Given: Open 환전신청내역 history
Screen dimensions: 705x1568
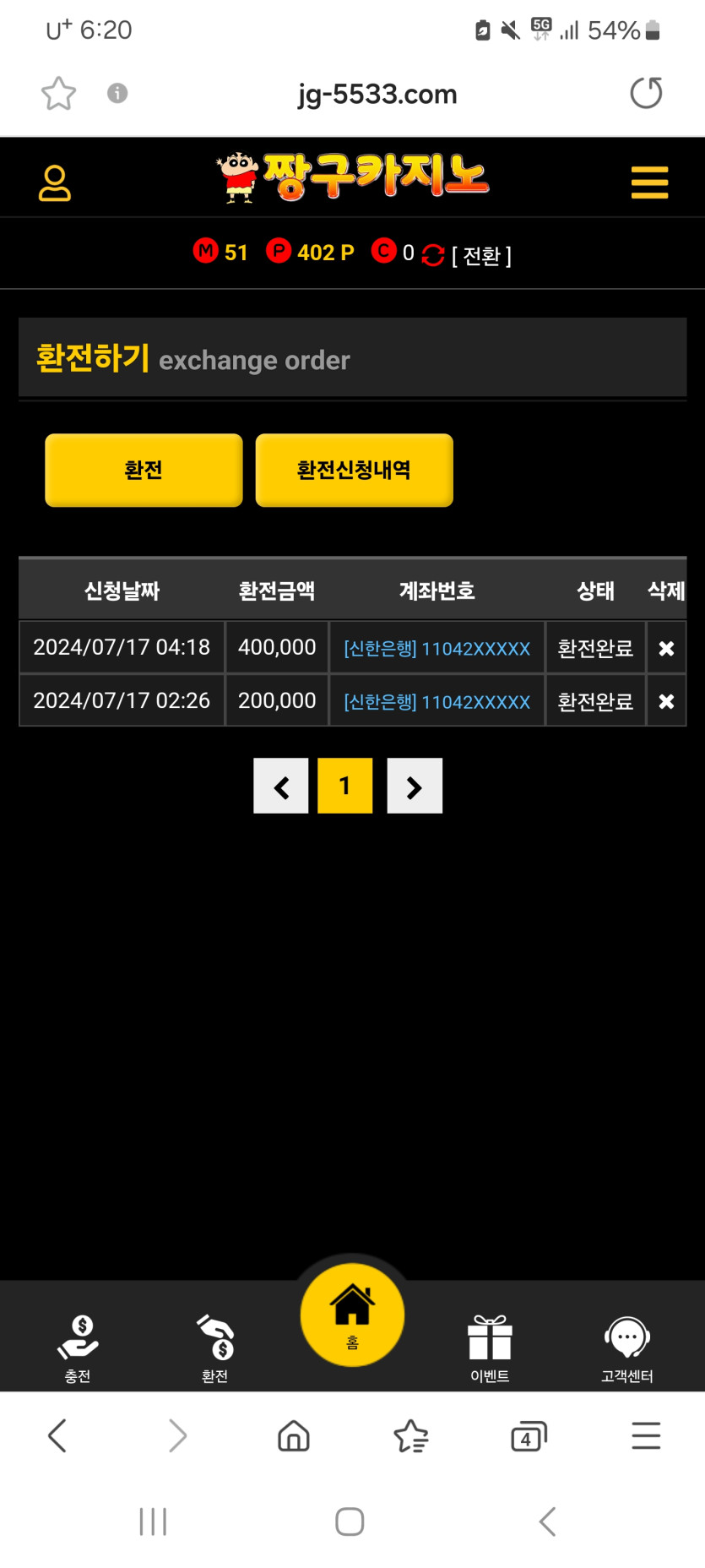Looking at the screenshot, I should [x=354, y=471].
